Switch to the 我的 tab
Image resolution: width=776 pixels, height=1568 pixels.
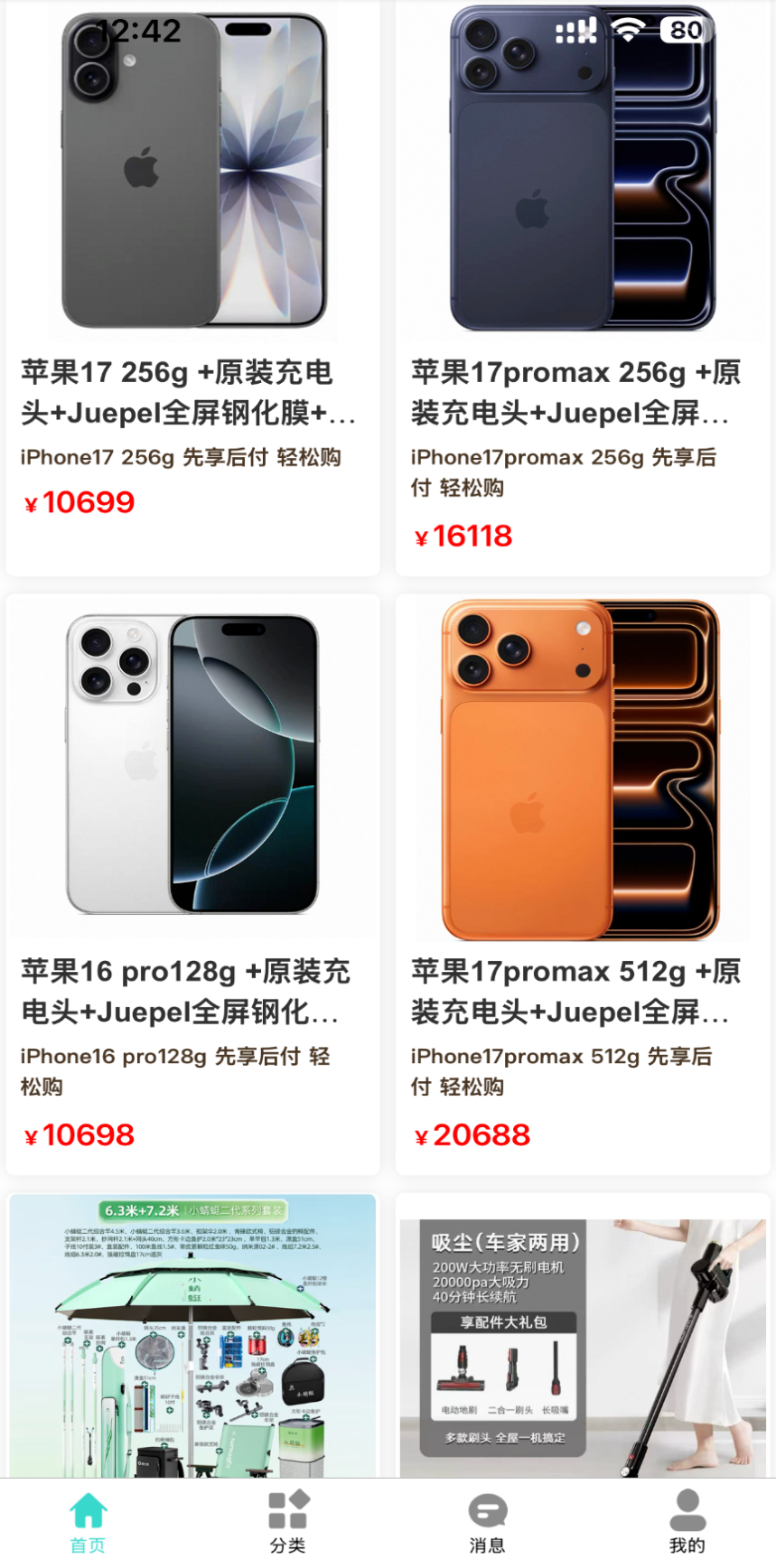(x=687, y=1523)
